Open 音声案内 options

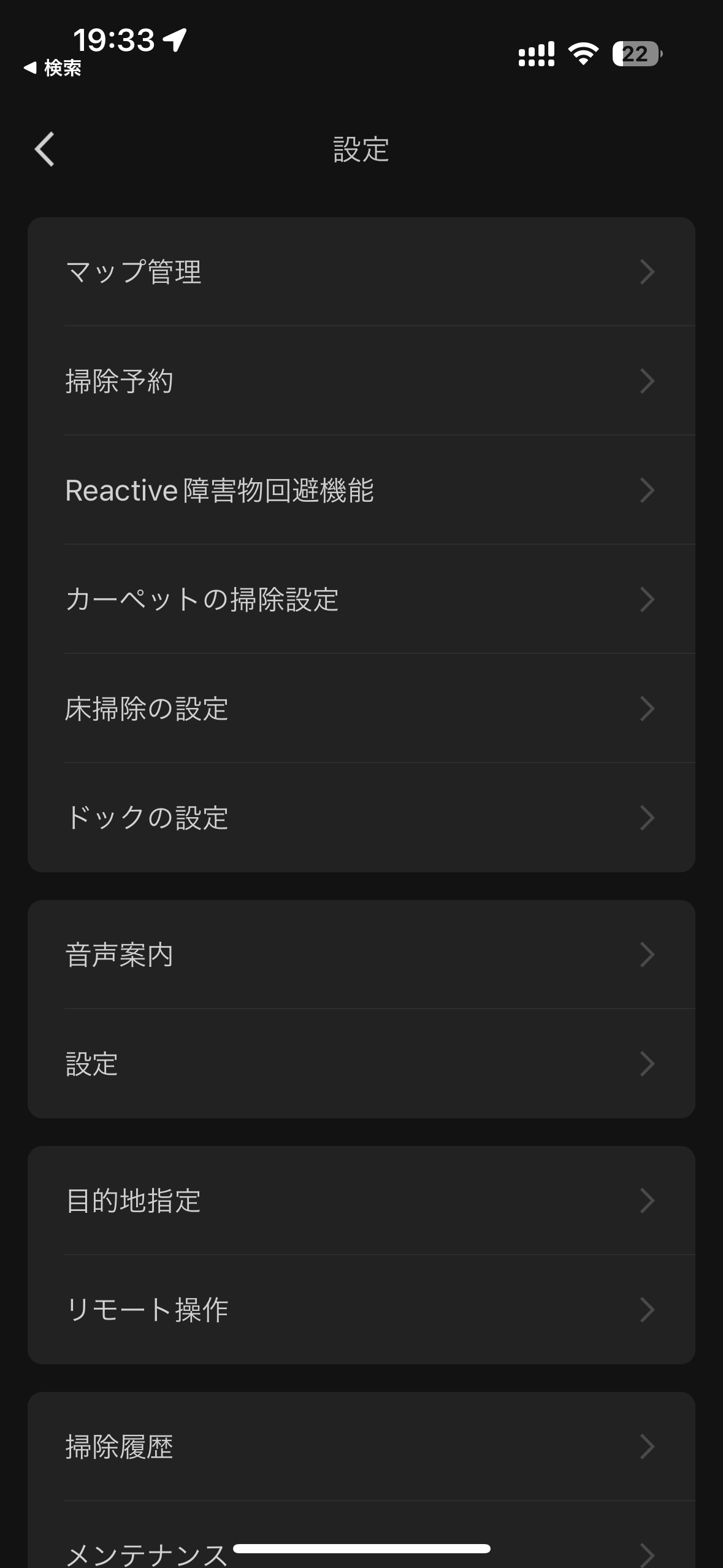(x=361, y=955)
